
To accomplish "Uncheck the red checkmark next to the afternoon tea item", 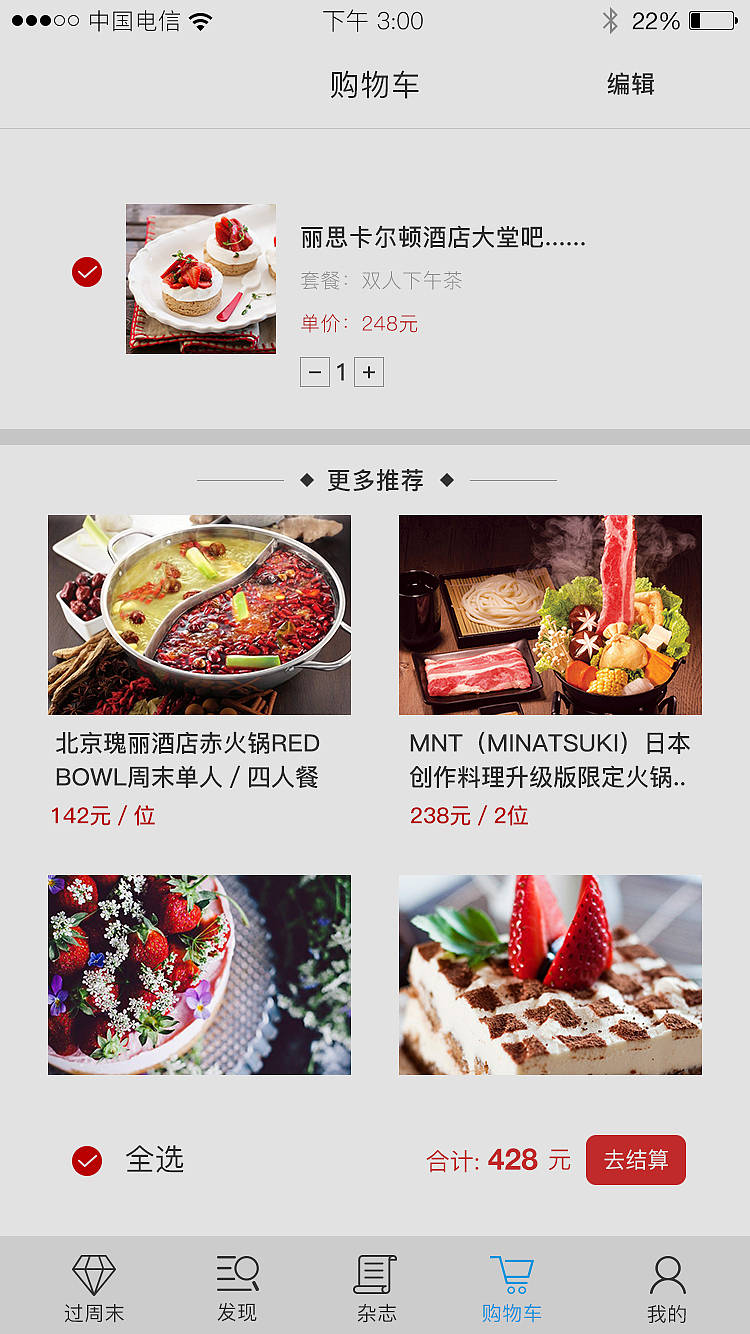I will pos(87,272).
